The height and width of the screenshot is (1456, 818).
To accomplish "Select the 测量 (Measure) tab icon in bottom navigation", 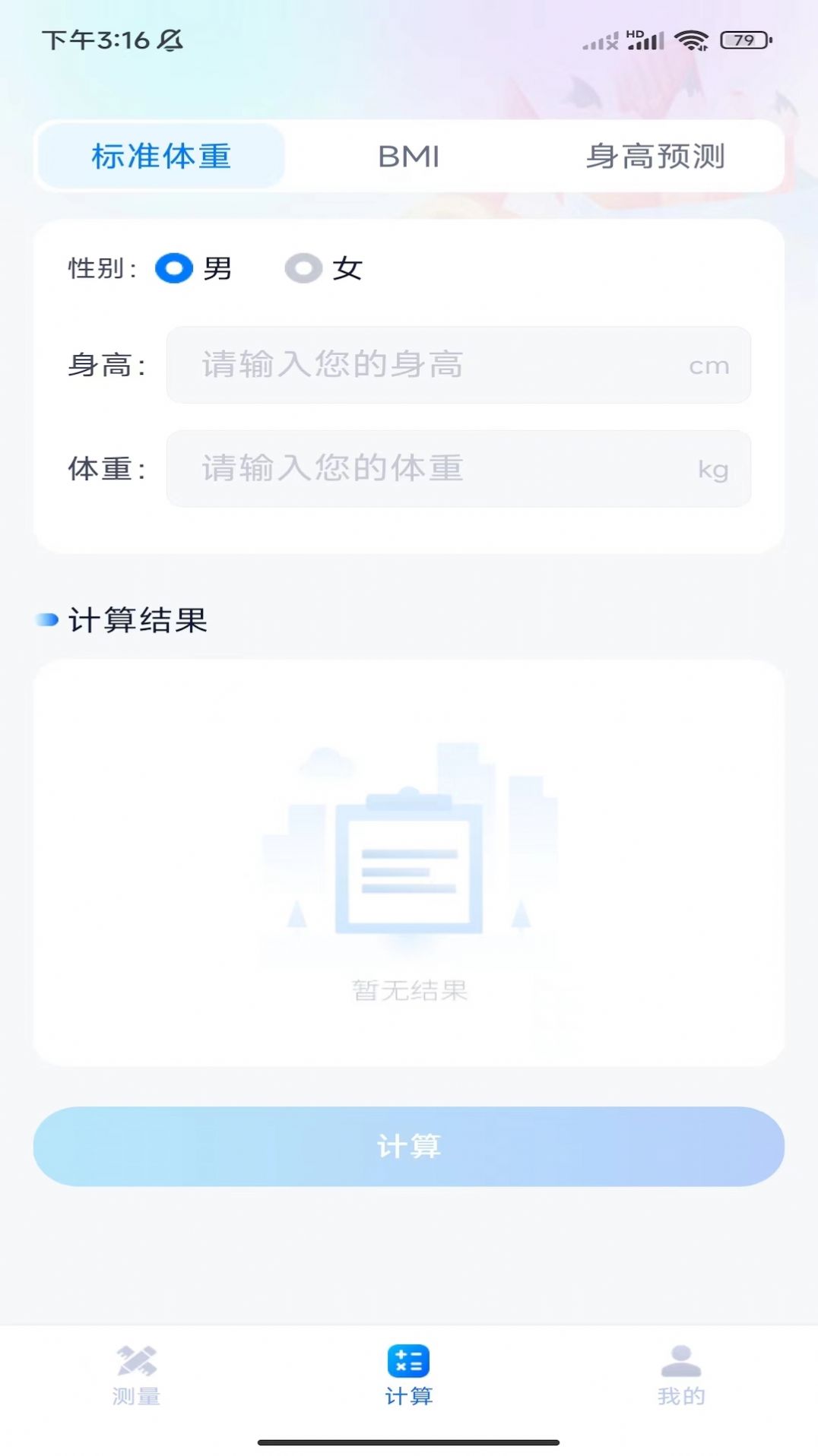I will click(x=137, y=1367).
